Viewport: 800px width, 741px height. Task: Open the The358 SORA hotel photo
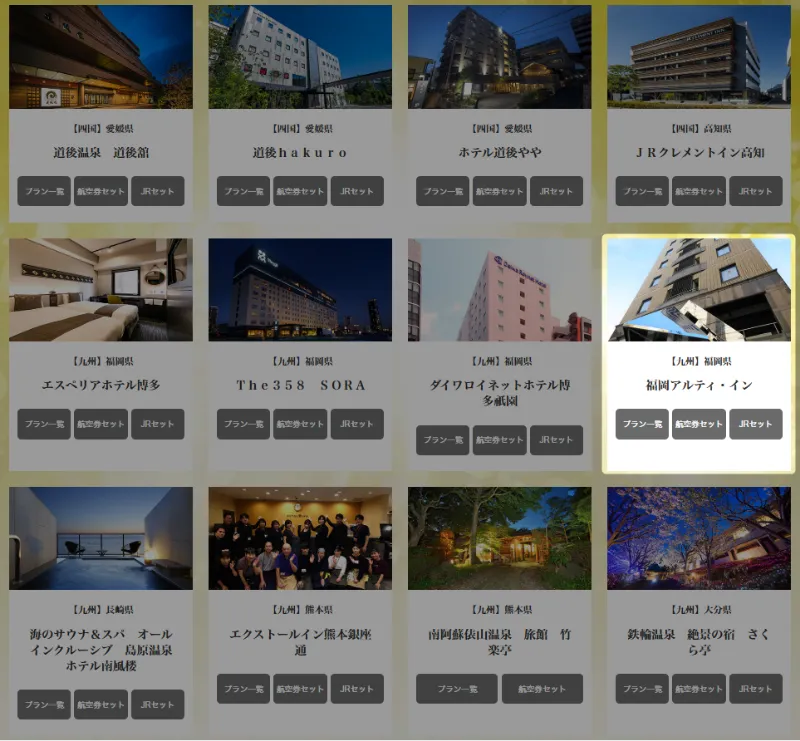tap(300, 290)
